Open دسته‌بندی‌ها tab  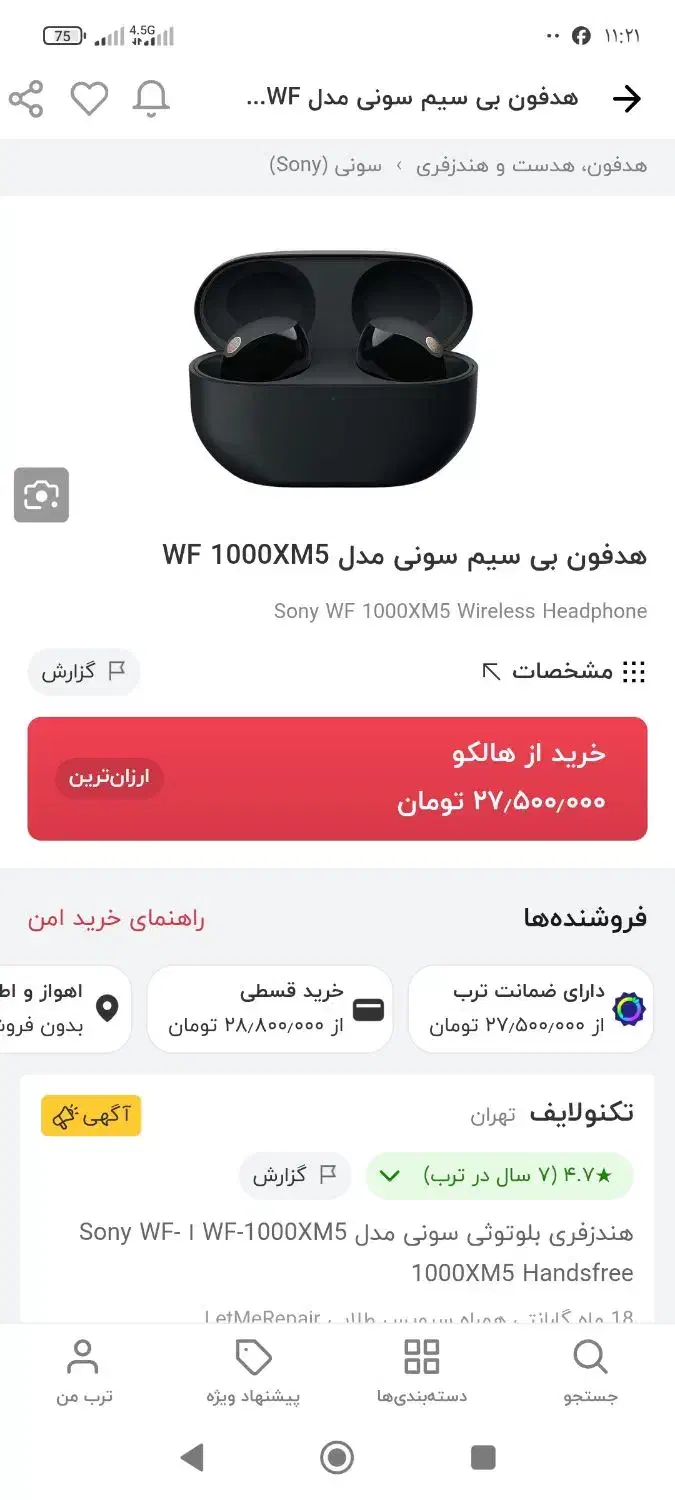[x=421, y=1372]
